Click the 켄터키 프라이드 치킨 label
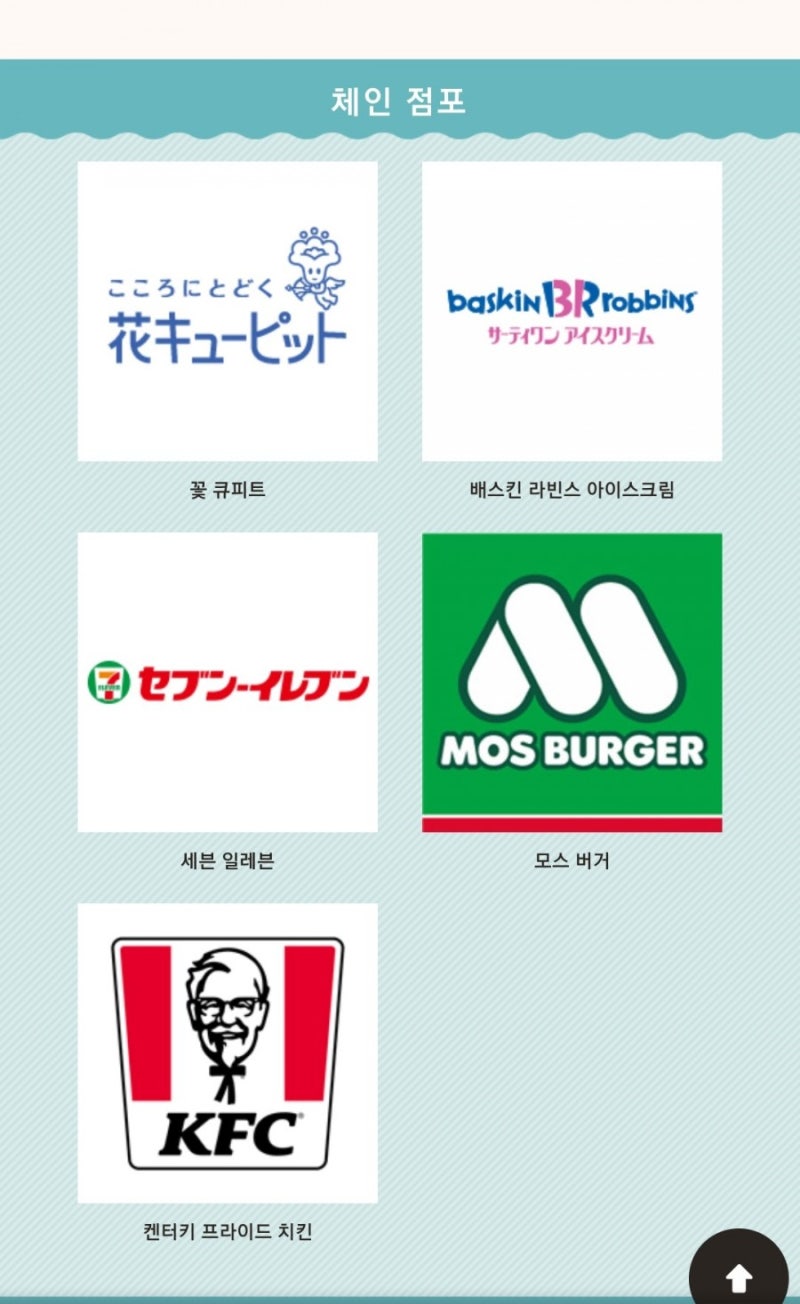This screenshot has width=800, height=1304. pos(228,1232)
